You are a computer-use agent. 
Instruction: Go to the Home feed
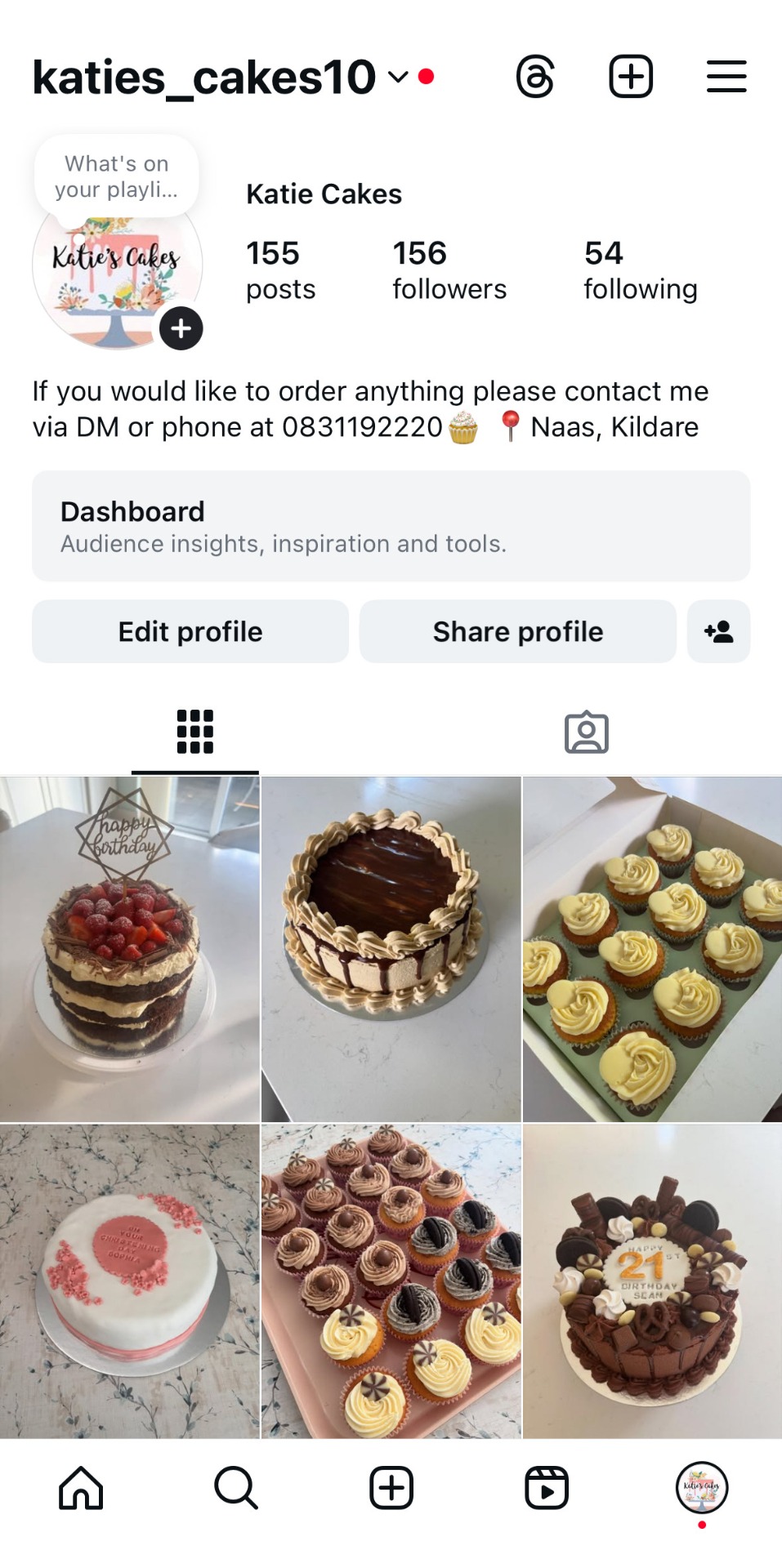pos(81,1487)
